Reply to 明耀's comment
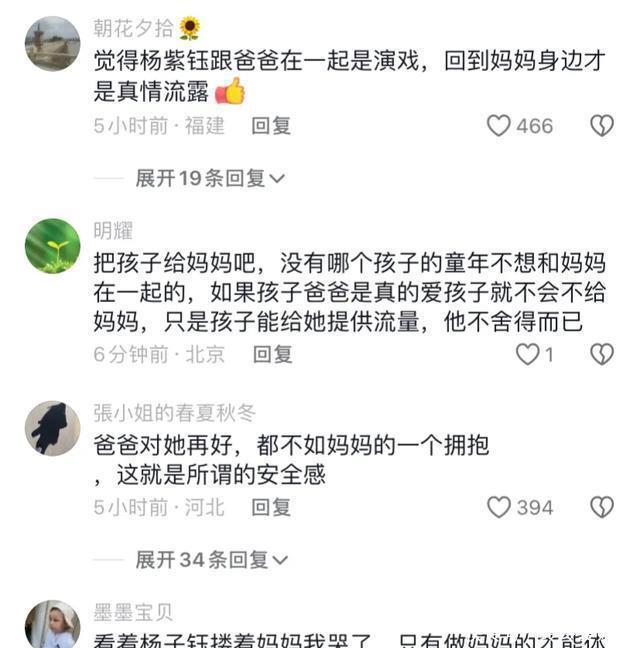This screenshot has width=640, height=648. pos(272,354)
